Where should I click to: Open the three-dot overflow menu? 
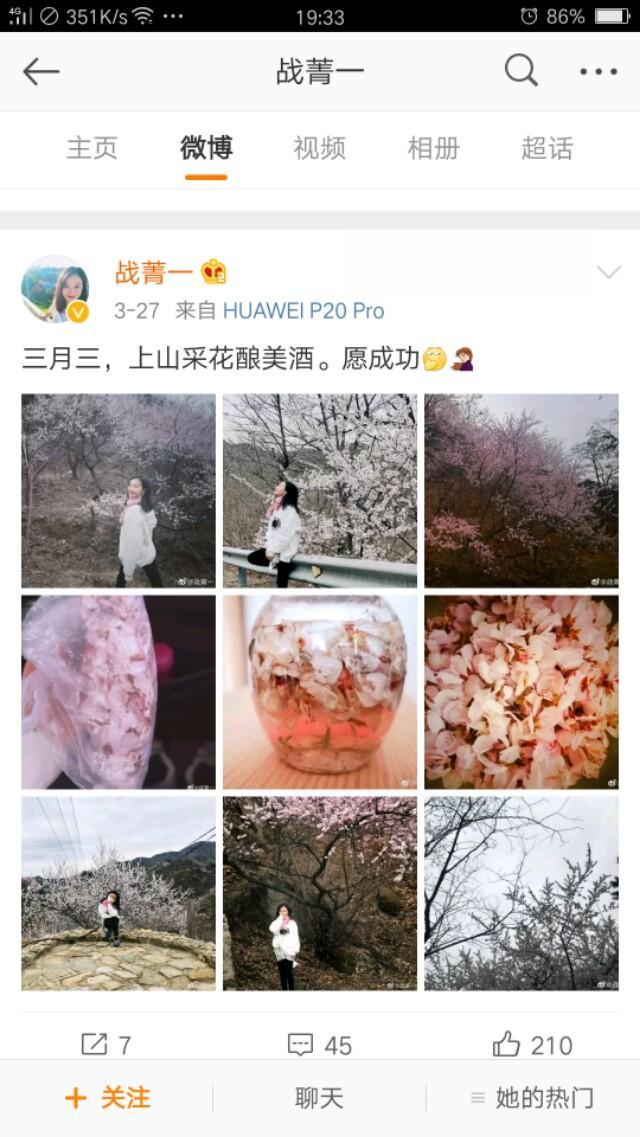point(598,72)
